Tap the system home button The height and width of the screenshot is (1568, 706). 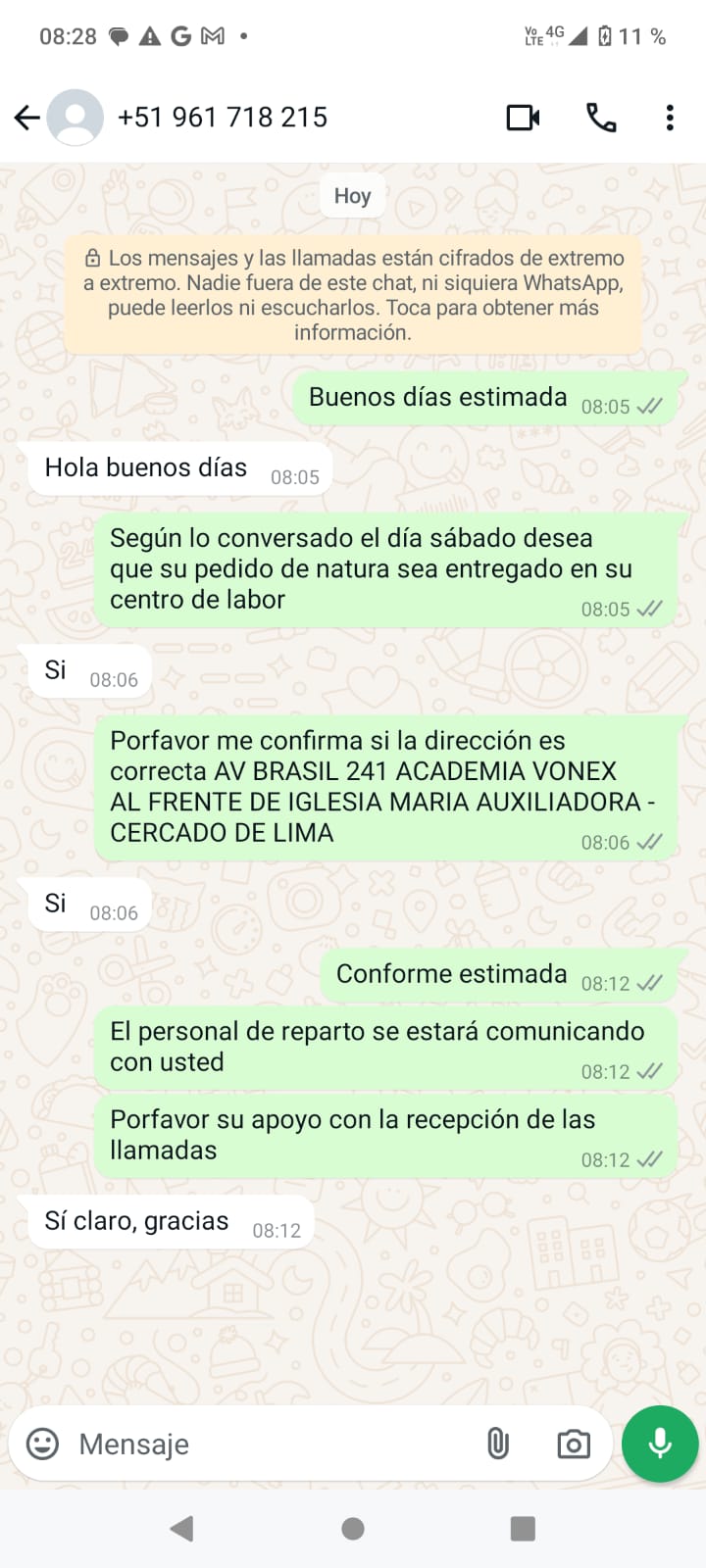click(353, 1529)
